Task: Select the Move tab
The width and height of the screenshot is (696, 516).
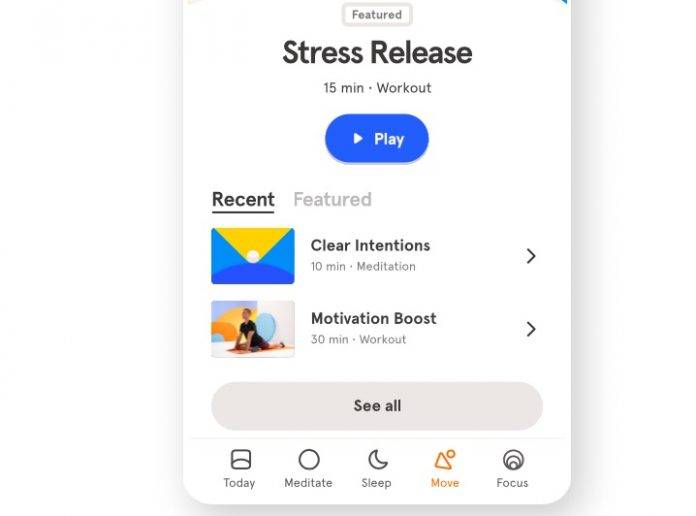Action: click(x=445, y=468)
